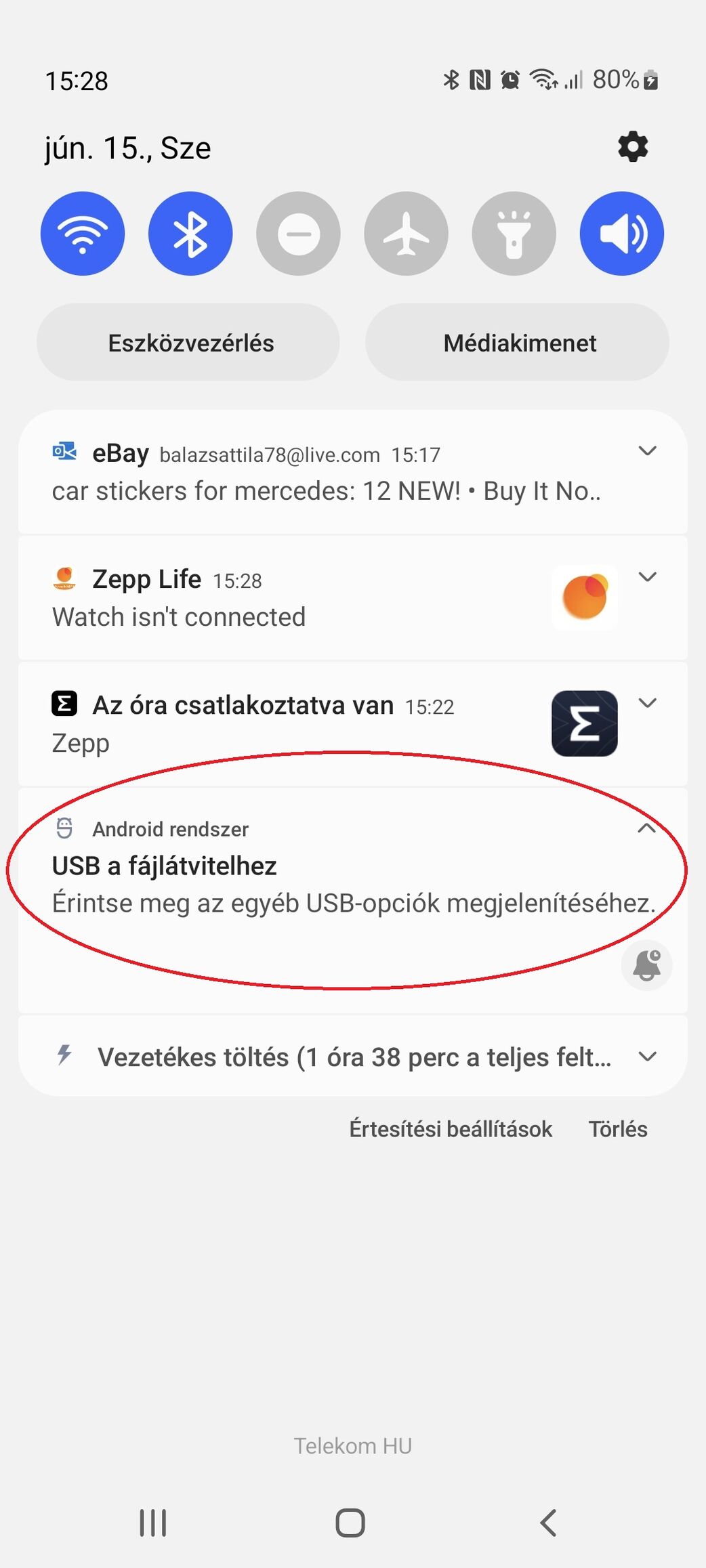Turn on airplane mode
706x1568 pixels.
(406, 234)
